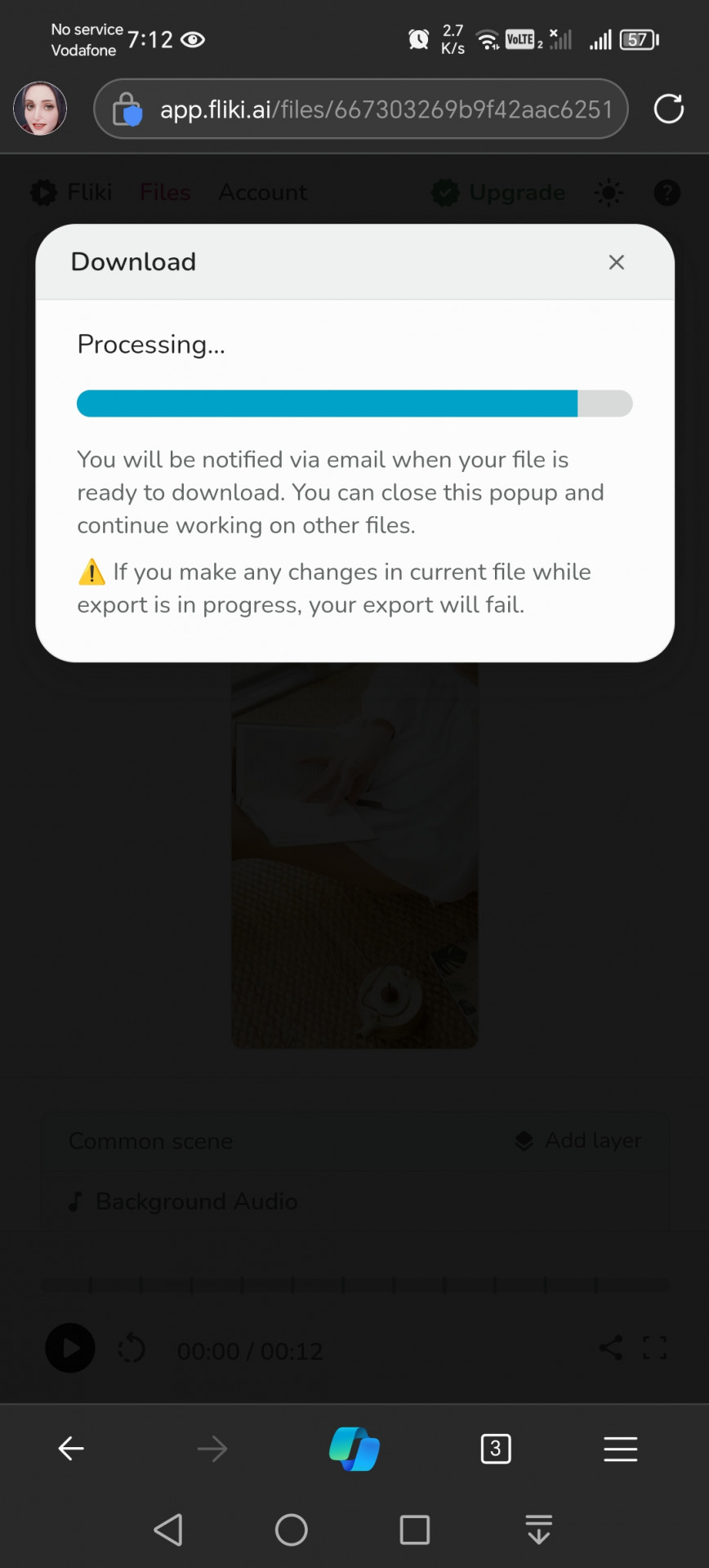Close the Download popup

click(x=617, y=262)
